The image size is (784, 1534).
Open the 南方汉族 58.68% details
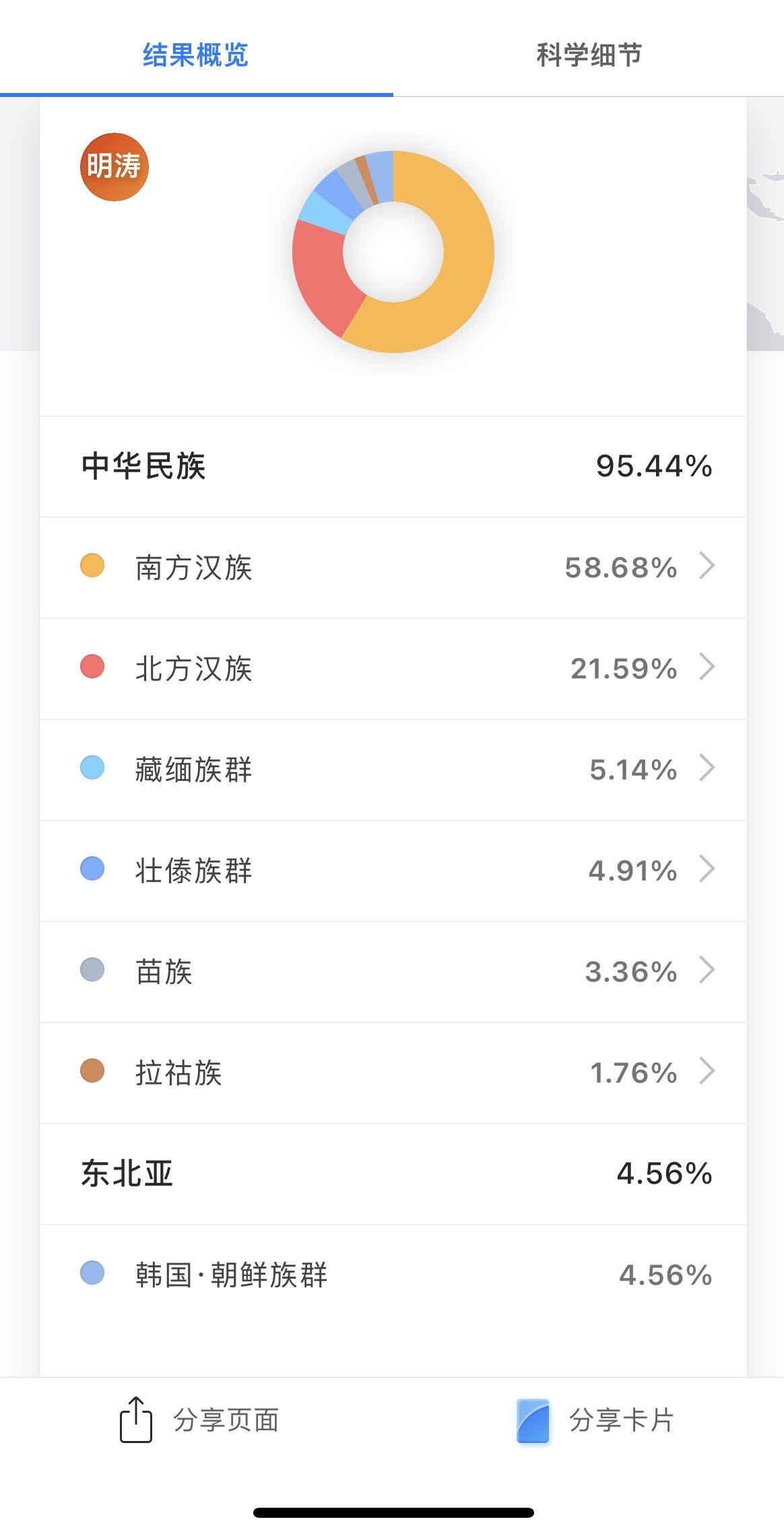point(393,568)
